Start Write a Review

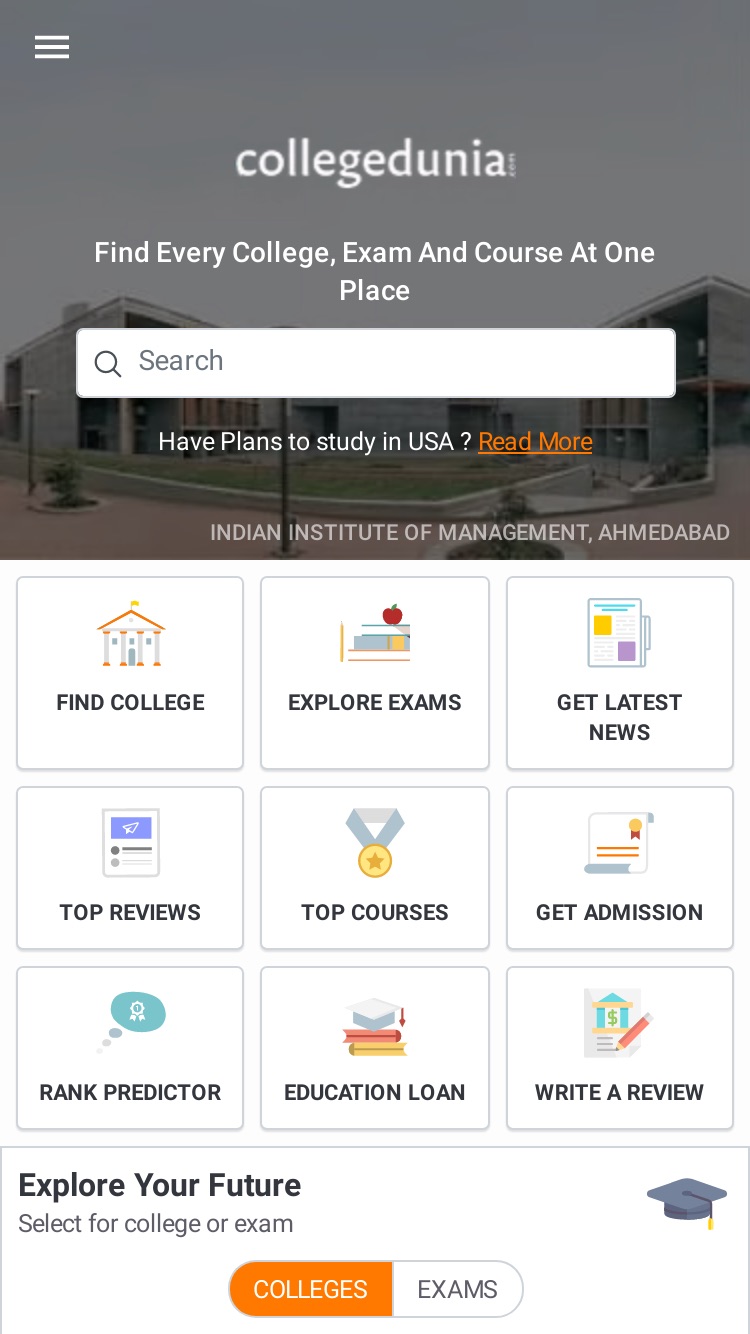point(620,1047)
